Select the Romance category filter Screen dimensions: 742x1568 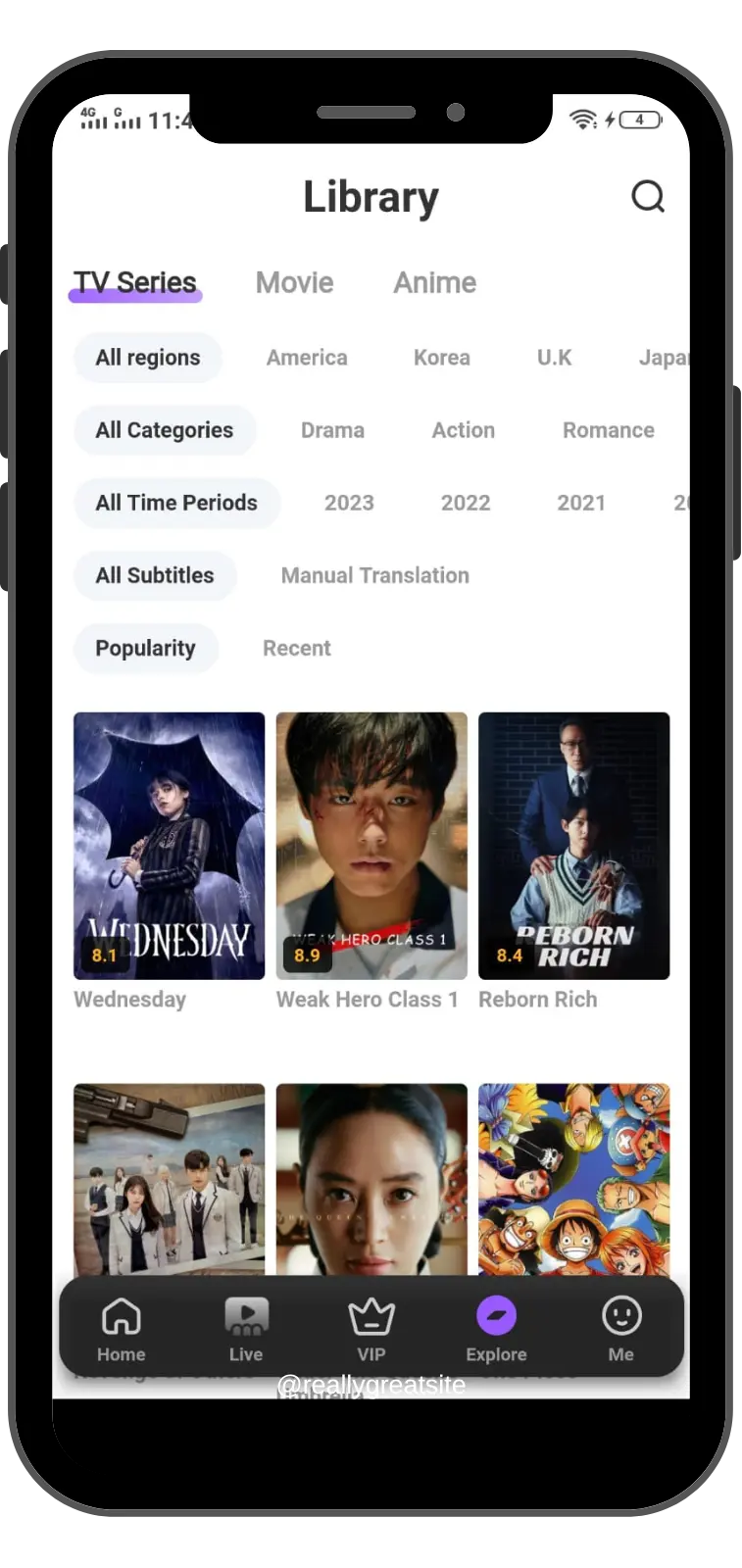pyautogui.click(x=608, y=430)
